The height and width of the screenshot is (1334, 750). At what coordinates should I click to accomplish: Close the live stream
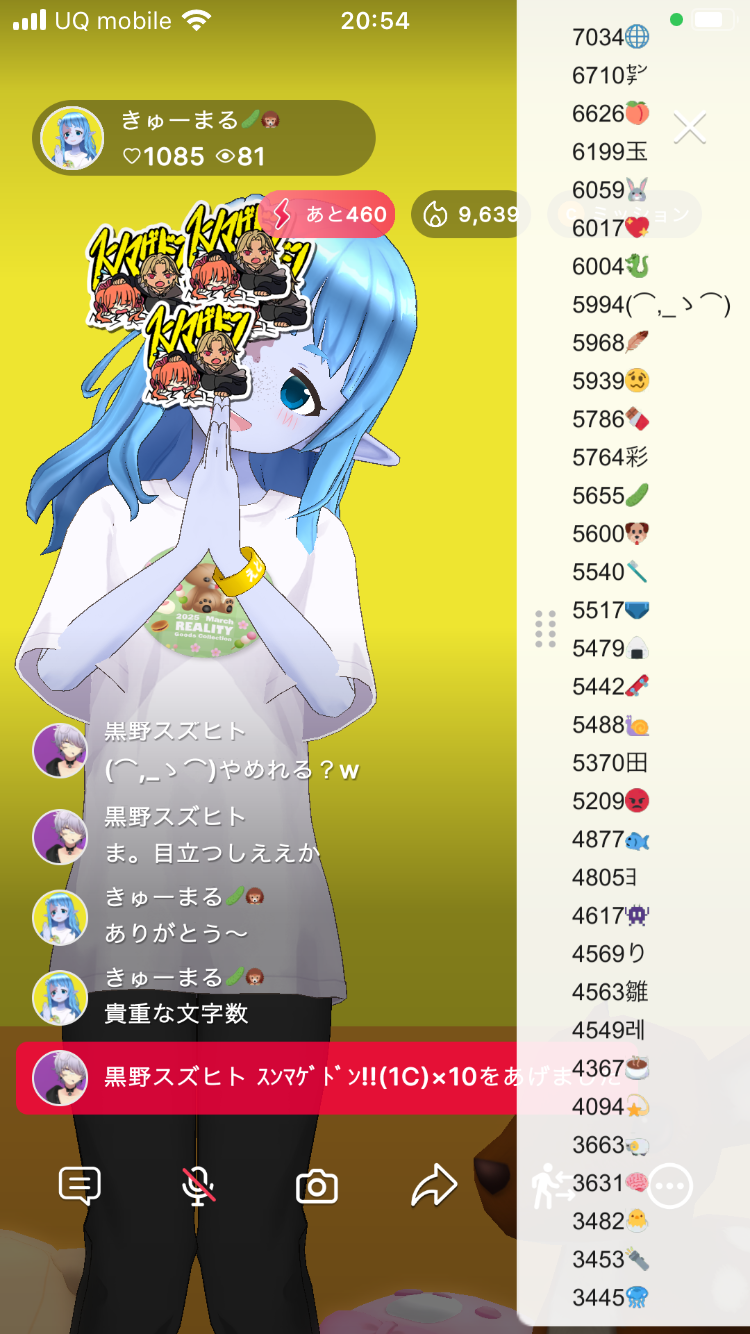pyautogui.click(x=690, y=128)
